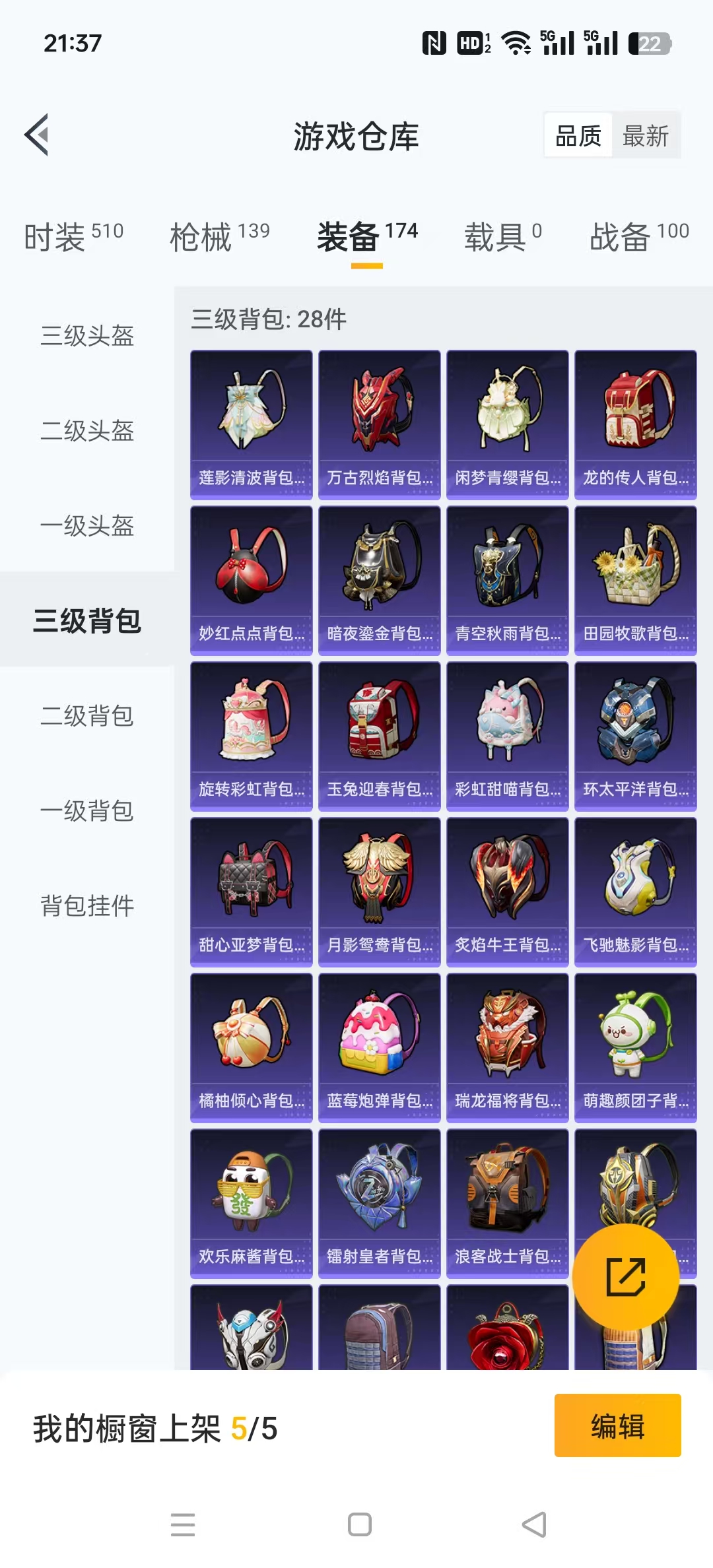Select the 万古烈焰背包 item icon

(380, 412)
